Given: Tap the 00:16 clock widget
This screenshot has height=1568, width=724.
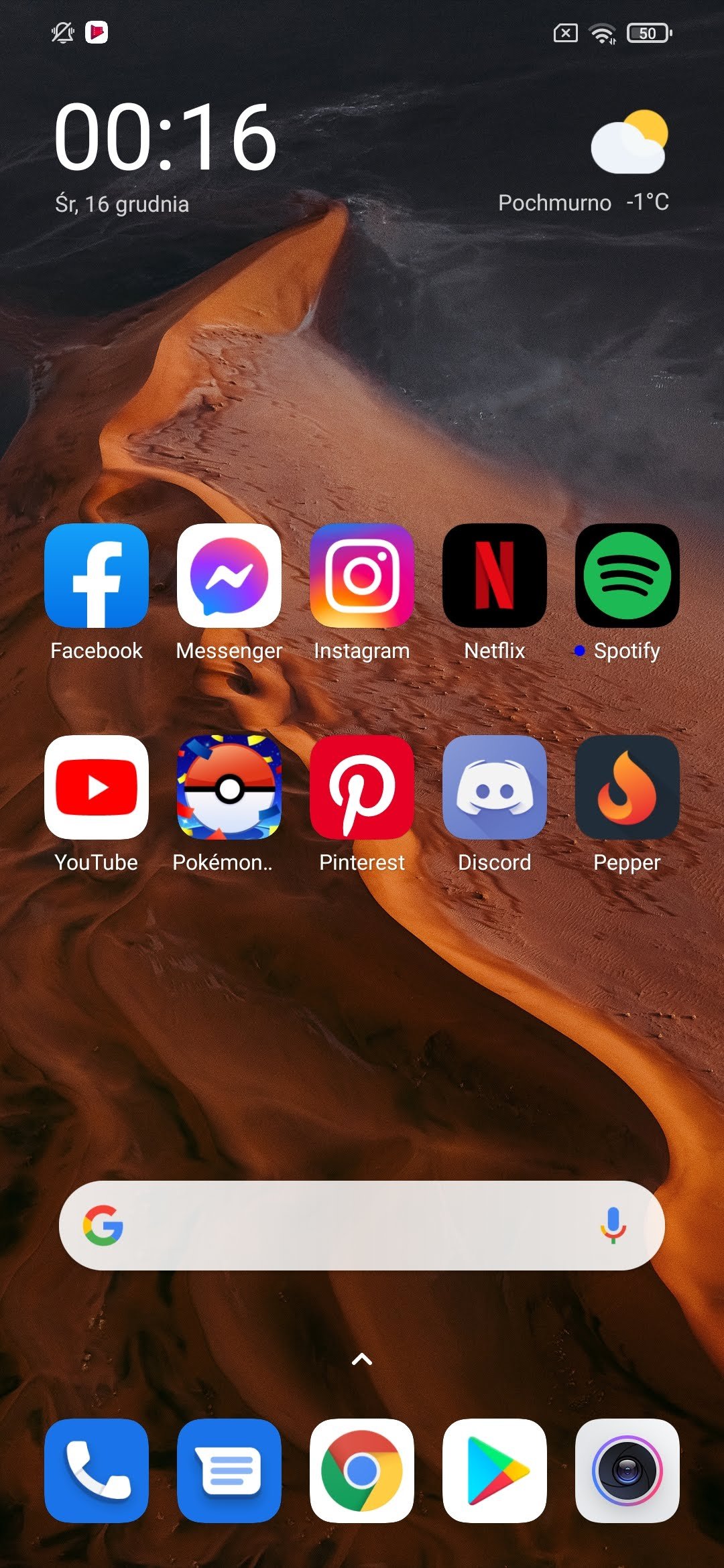Looking at the screenshot, I should point(165,137).
